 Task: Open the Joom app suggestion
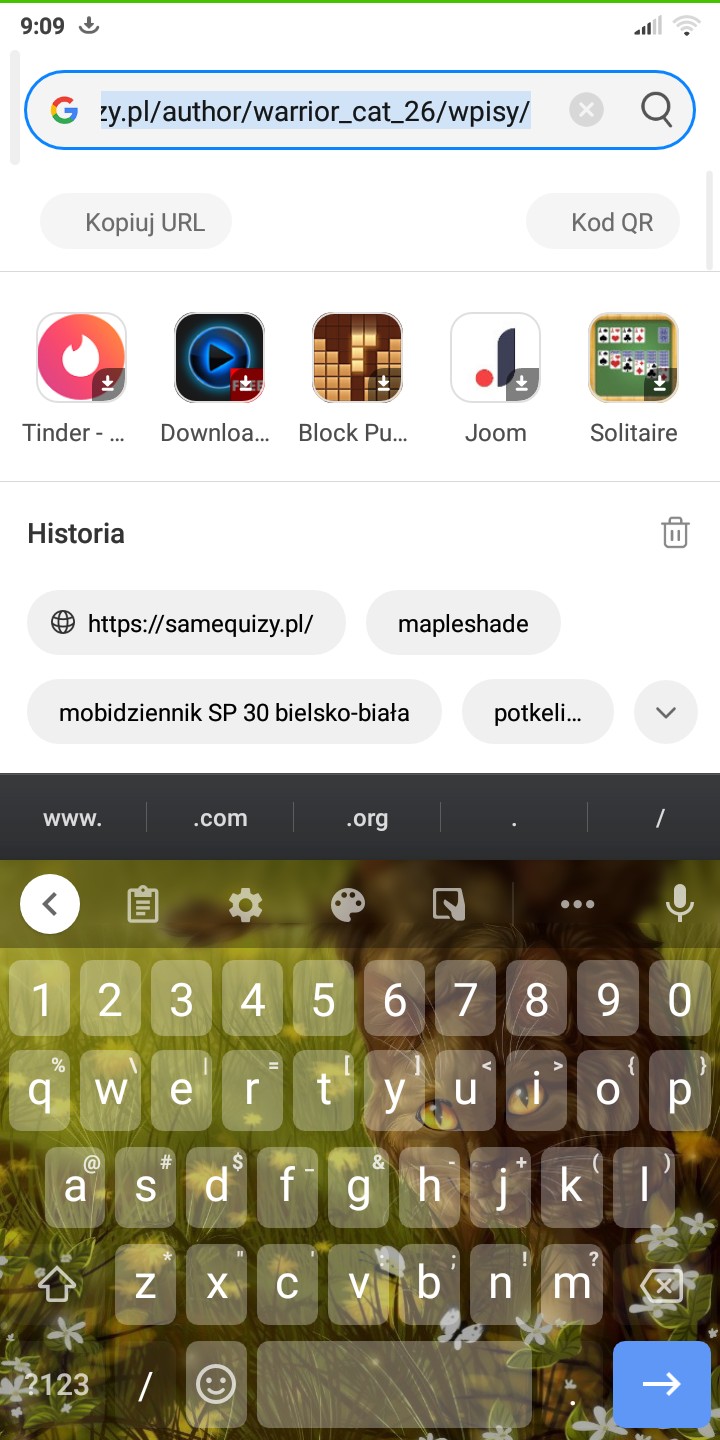tap(495, 358)
